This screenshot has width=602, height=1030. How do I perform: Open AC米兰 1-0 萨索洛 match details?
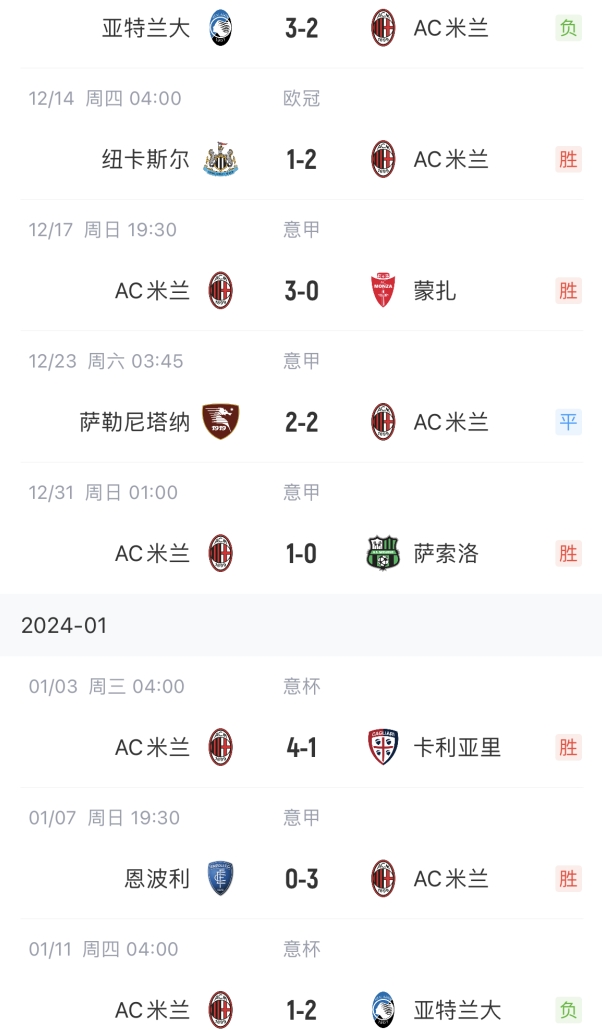click(x=301, y=553)
